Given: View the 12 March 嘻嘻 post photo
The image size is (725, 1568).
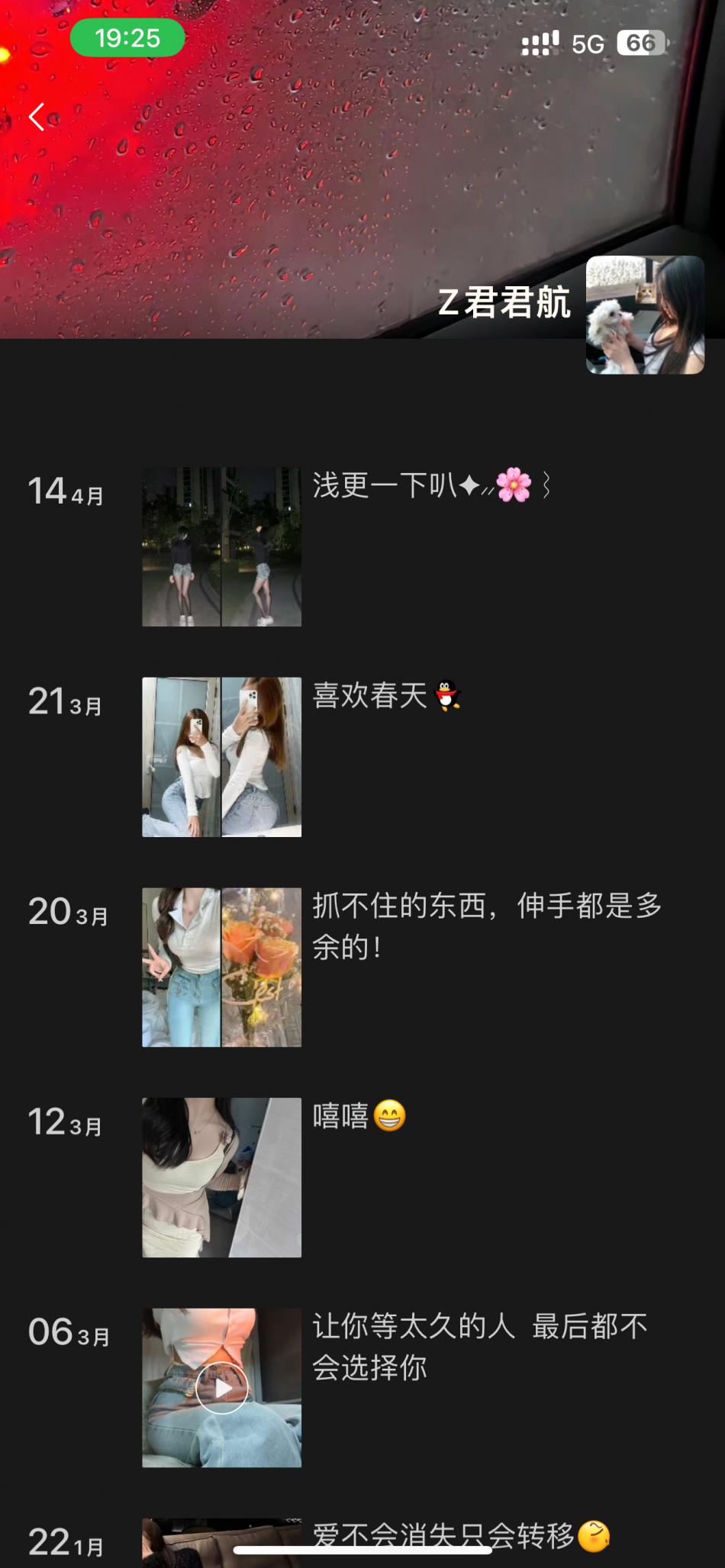Looking at the screenshot, I should (x=221, y=1177).
